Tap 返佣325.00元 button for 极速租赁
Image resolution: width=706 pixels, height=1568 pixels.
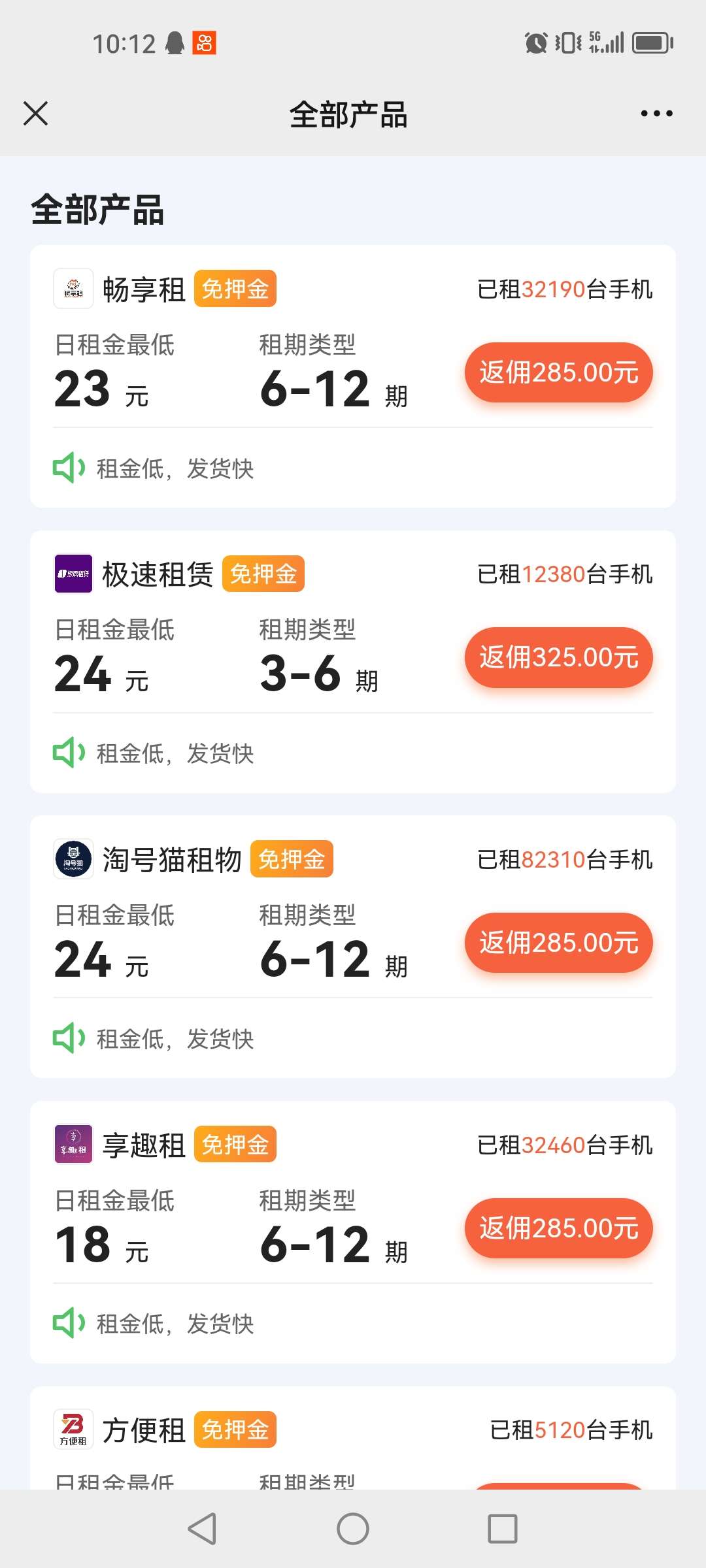coord(558,657)
